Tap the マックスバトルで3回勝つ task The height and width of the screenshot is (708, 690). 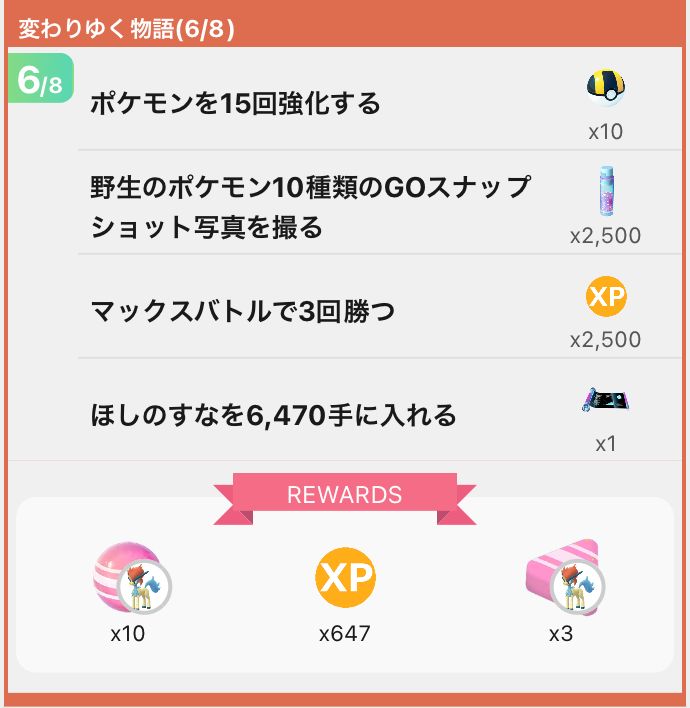(x=243, y=311)
